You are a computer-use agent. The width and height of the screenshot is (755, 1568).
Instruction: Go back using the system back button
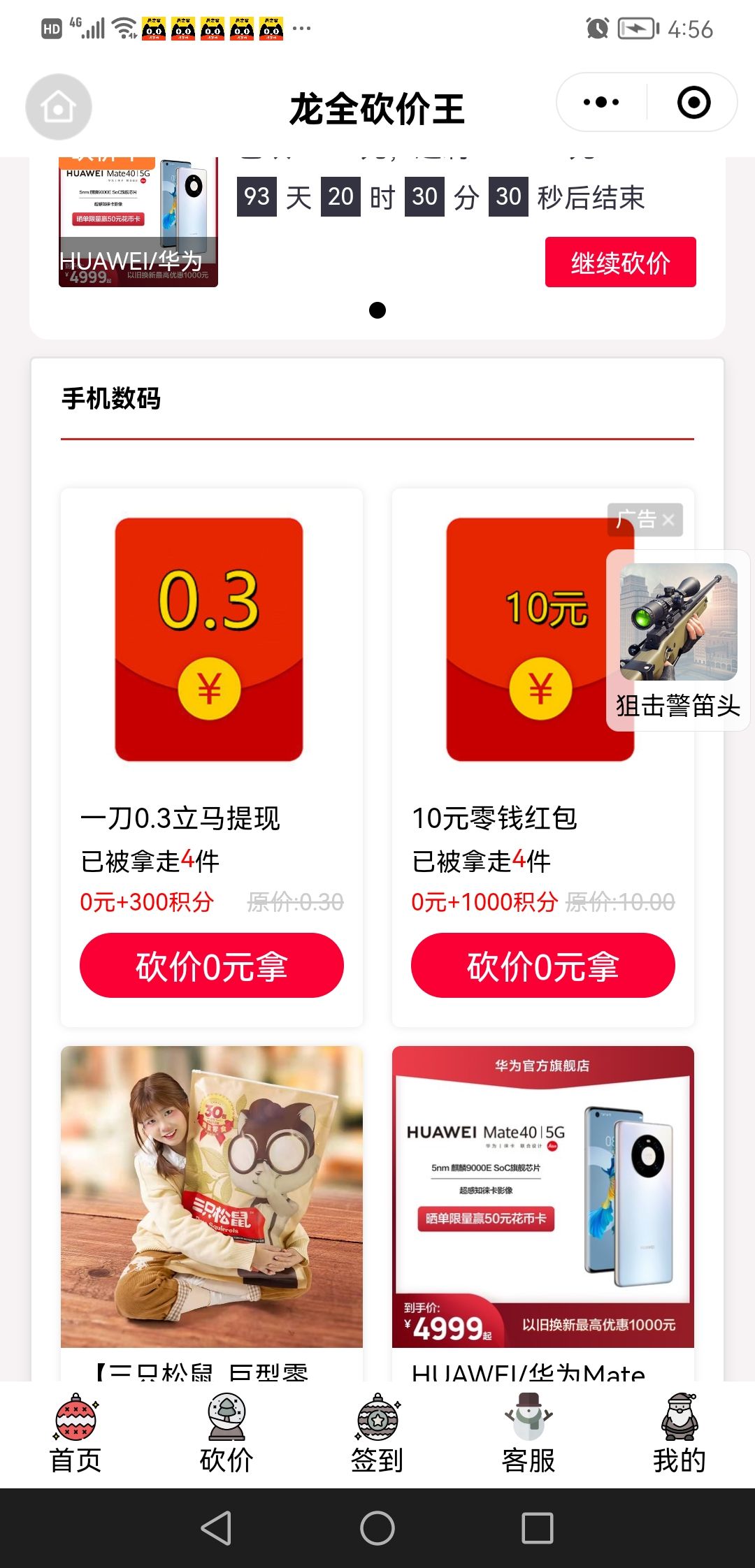tap(217, 1527)
